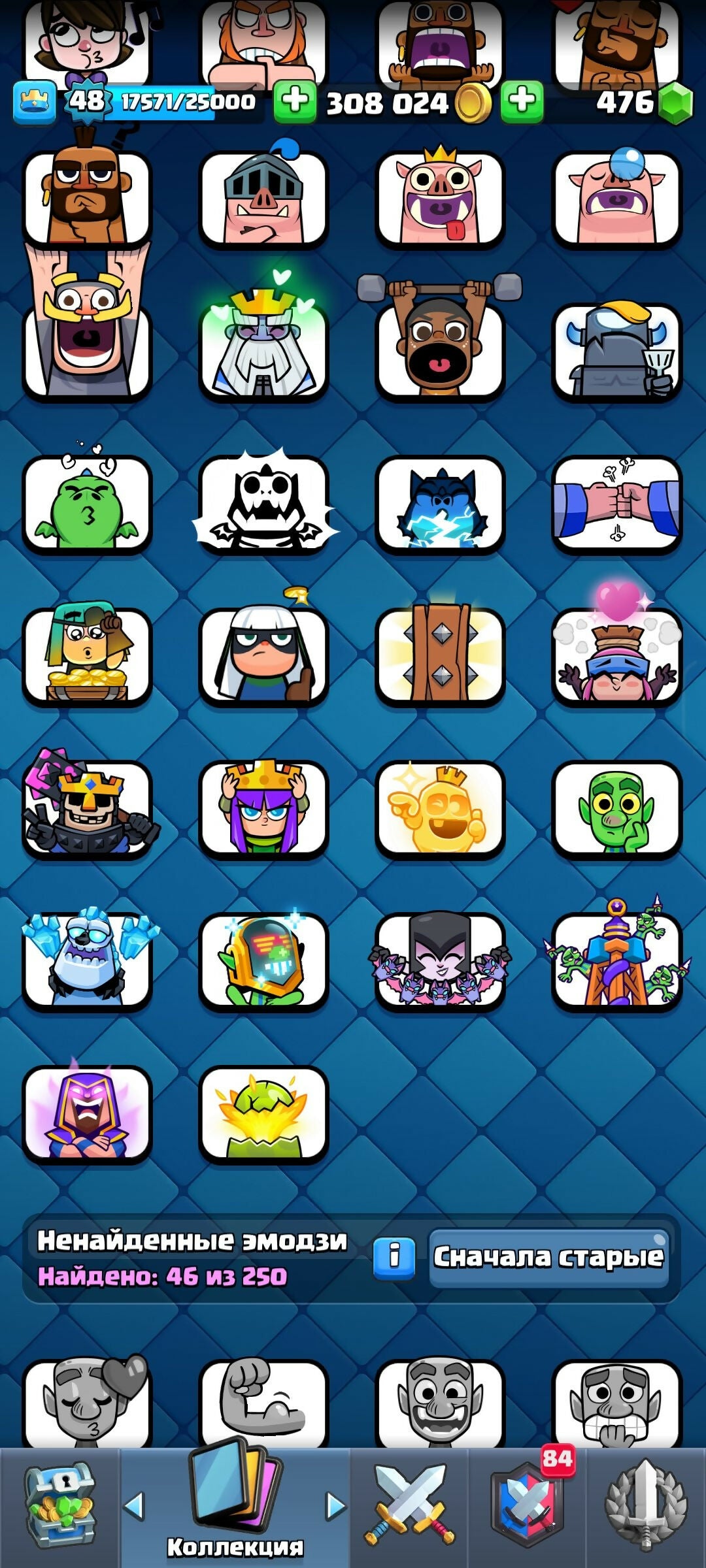The image size is (706, 1568).
Task: Select the ice golem crystals emote
Action: (x=87, y=960)
